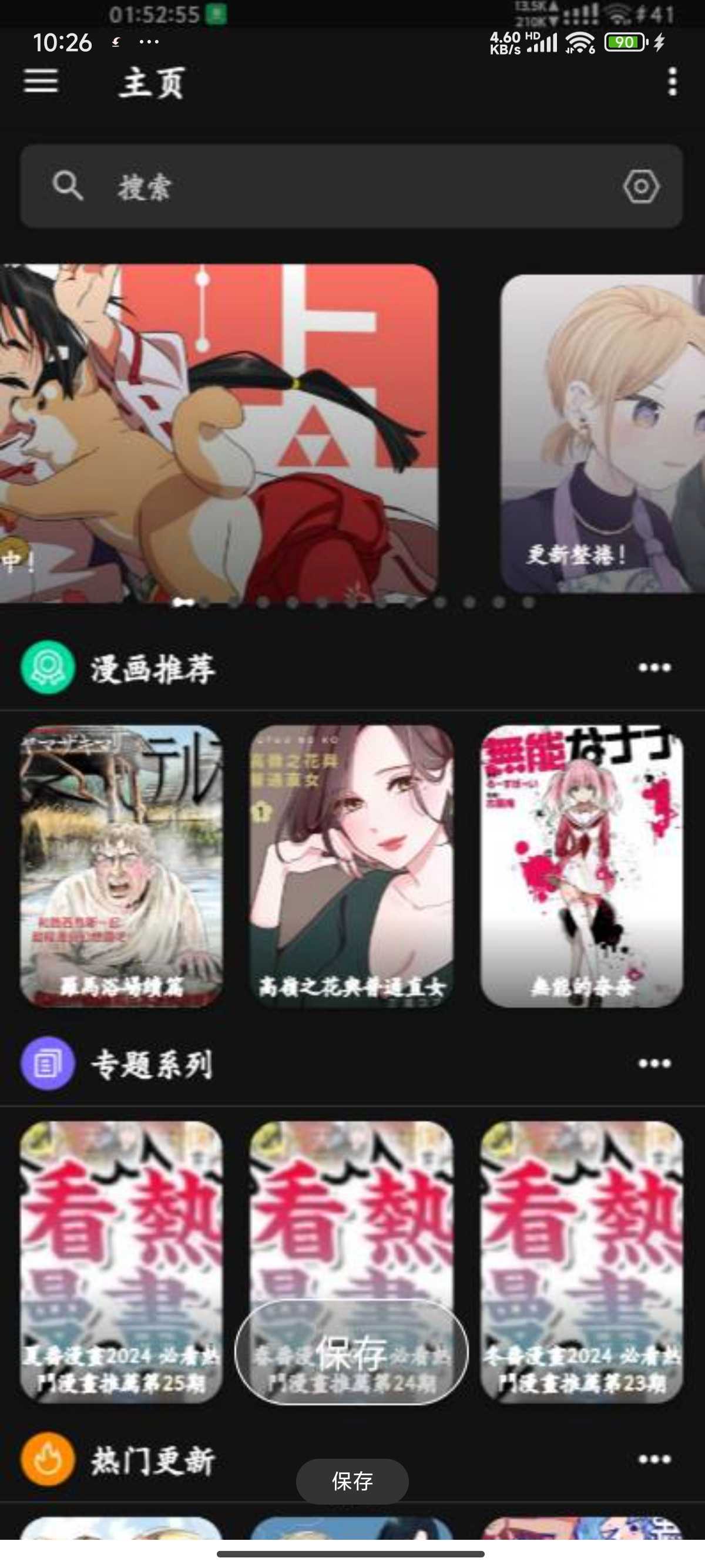Show more in 专题系列 section
Screen dimensions: 705x1568
coord(654,1064)
